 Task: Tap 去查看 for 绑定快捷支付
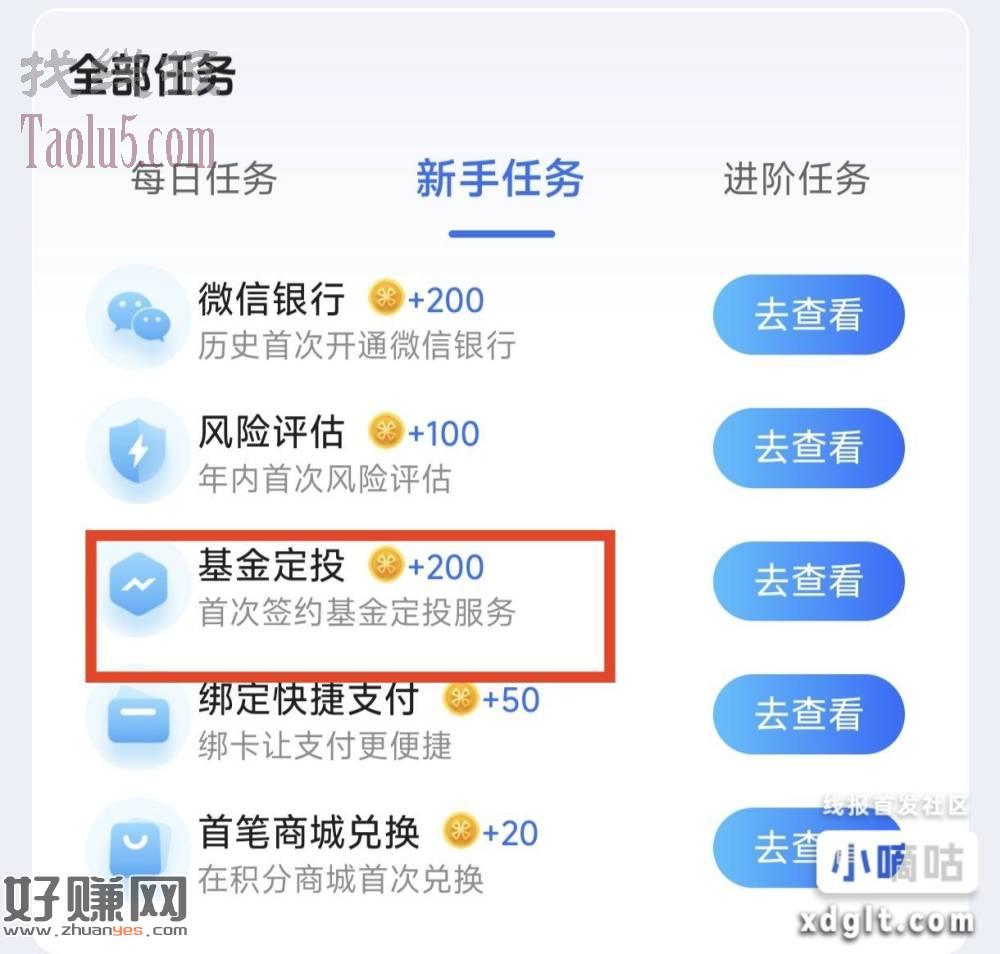(808, 714)
